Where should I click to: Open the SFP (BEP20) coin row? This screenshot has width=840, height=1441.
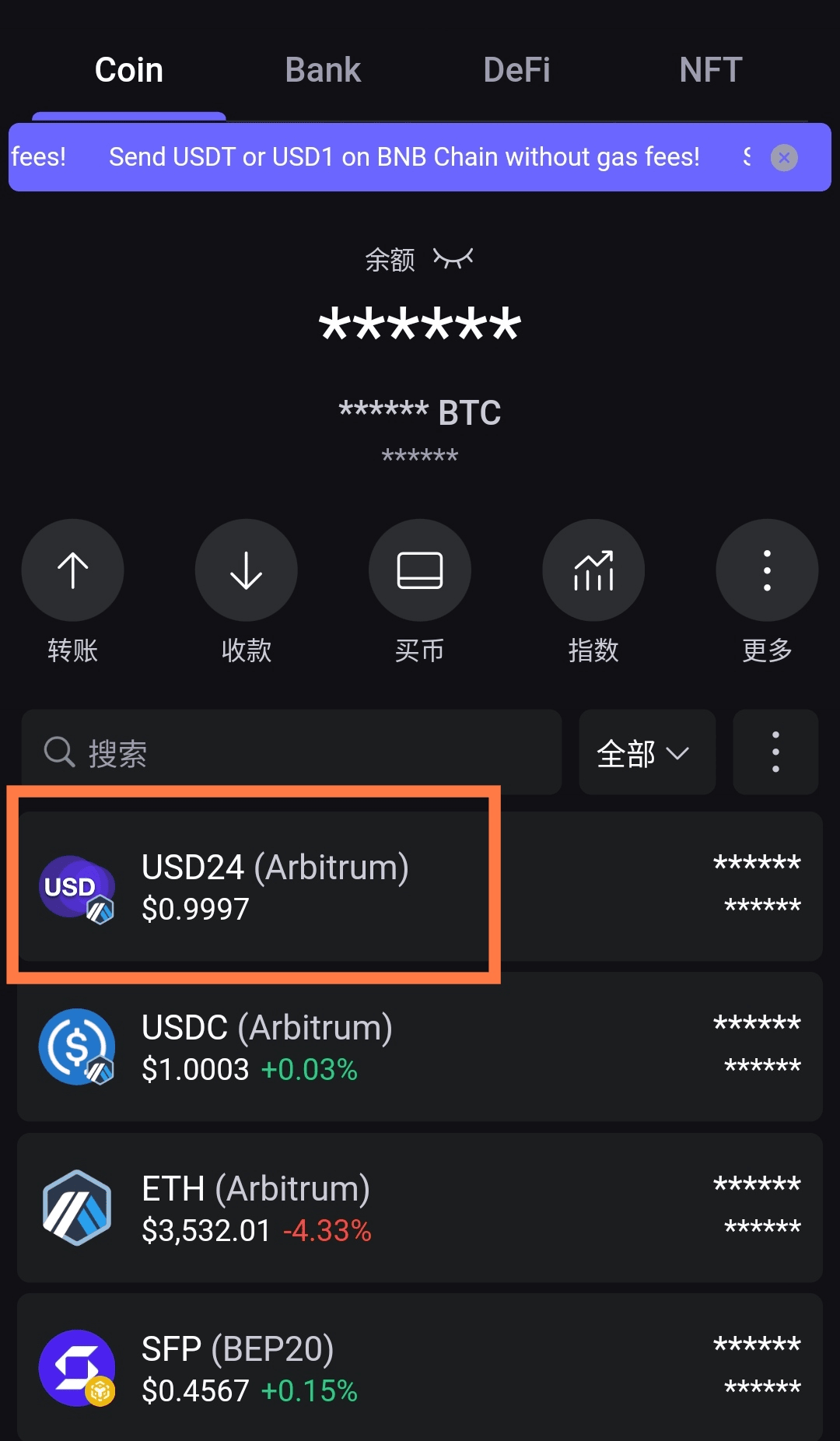pyautogui.click(x=420, y=1367)
